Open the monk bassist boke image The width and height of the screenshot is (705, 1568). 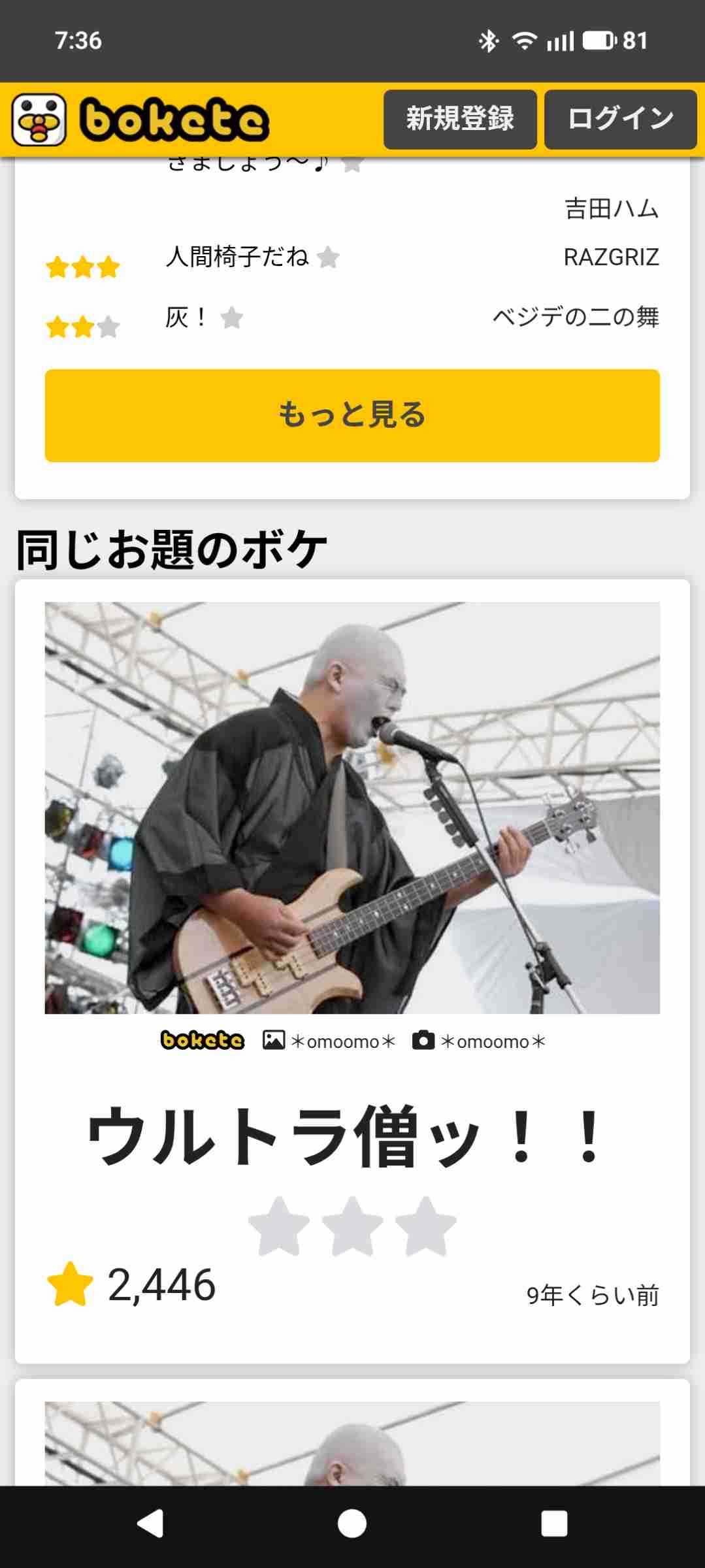352,808
